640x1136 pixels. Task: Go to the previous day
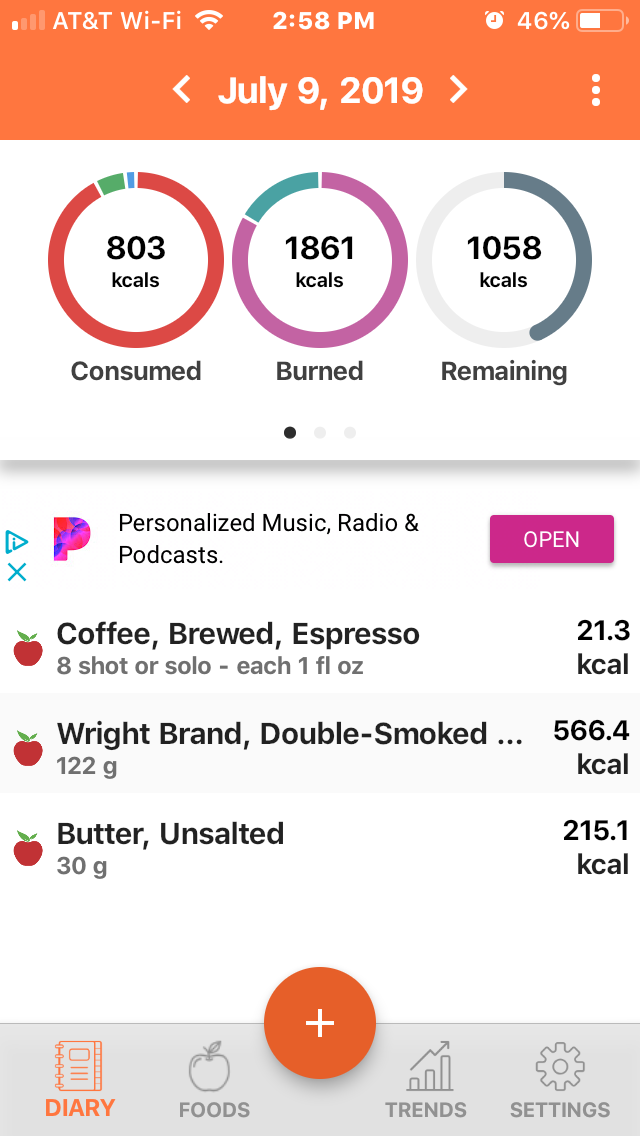[181, 91]
